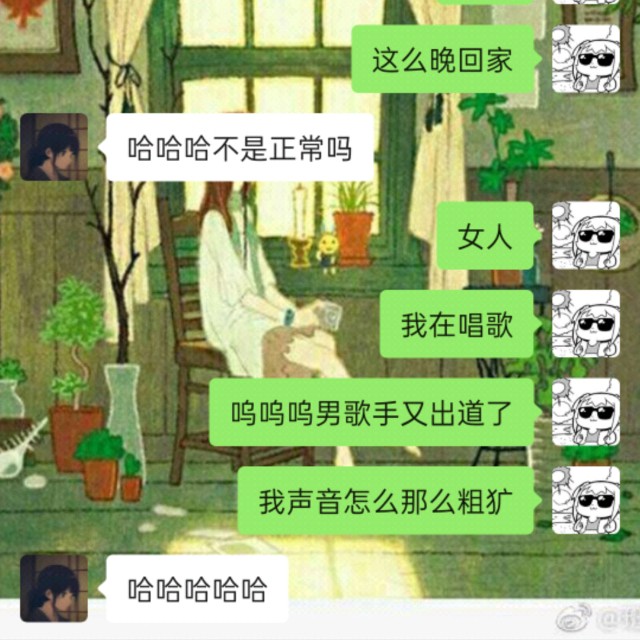Viewport: 640px width, 640px height.
Task: Open avatar beside "呜呜呜男歌手又出道了"
Action: point(586,411)
